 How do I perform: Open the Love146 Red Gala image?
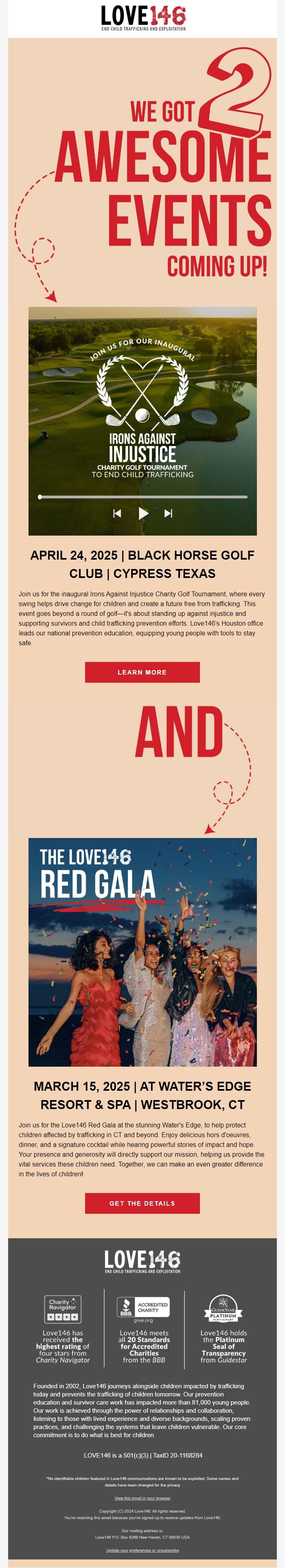coord(142,952)
